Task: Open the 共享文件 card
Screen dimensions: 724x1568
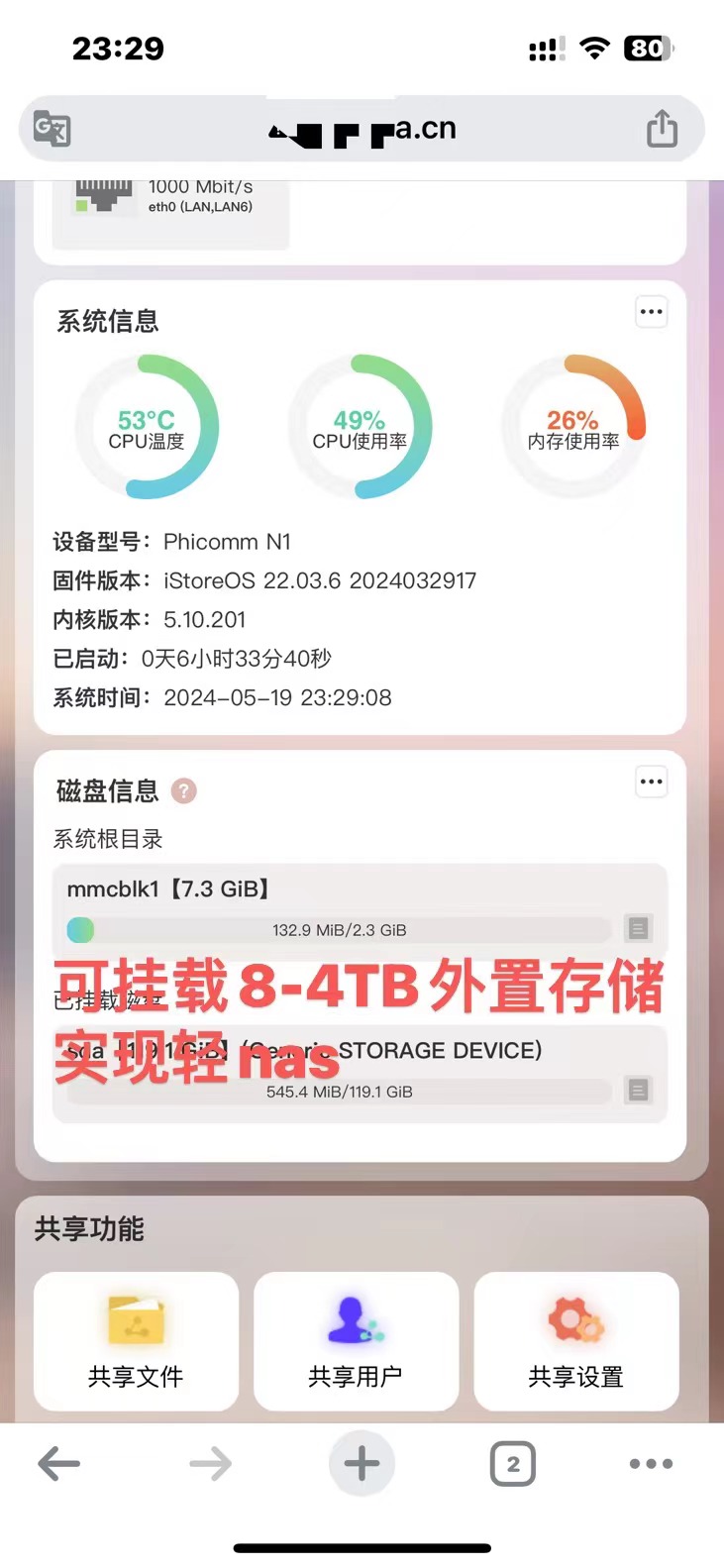Action: click(137, 1340)
